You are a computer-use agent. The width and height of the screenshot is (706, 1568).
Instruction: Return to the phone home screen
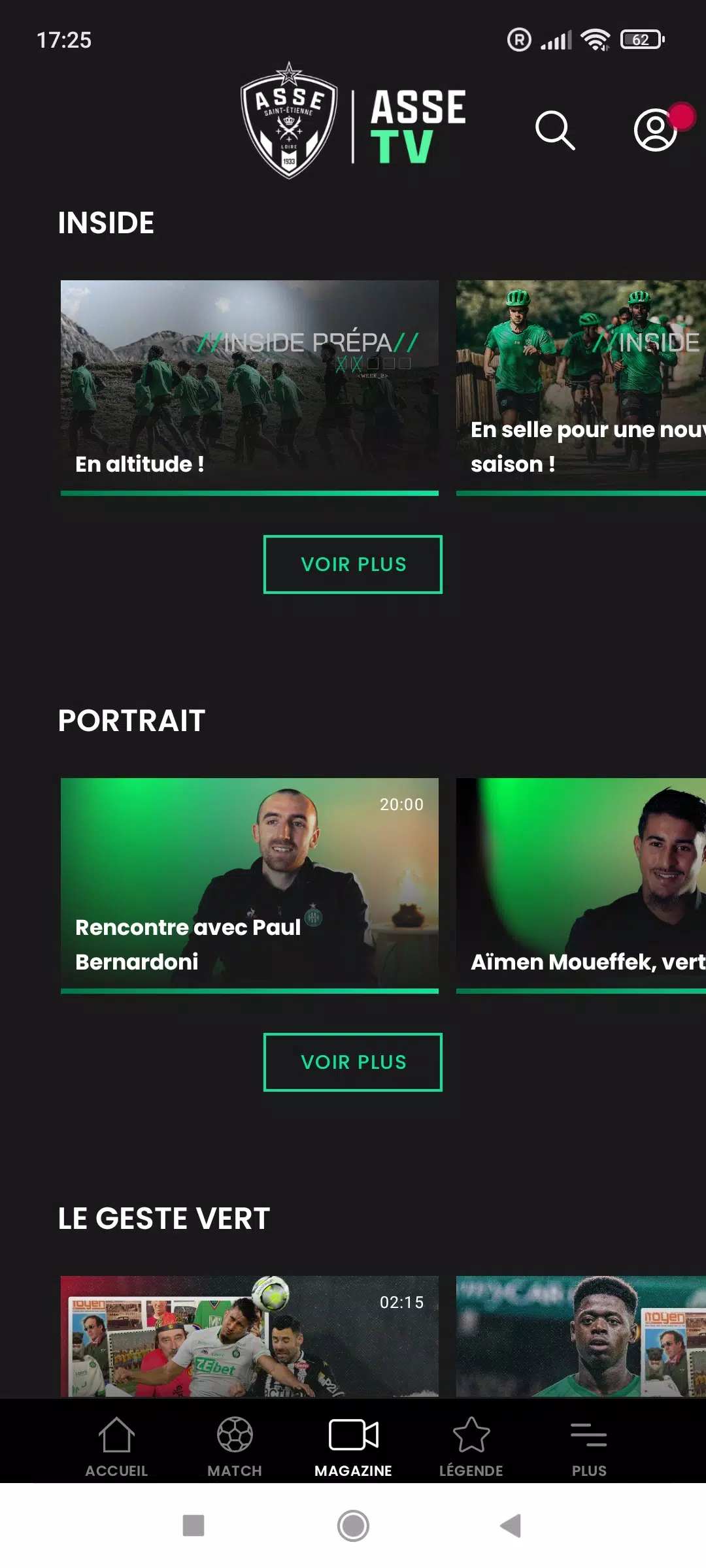point(353,1526)
